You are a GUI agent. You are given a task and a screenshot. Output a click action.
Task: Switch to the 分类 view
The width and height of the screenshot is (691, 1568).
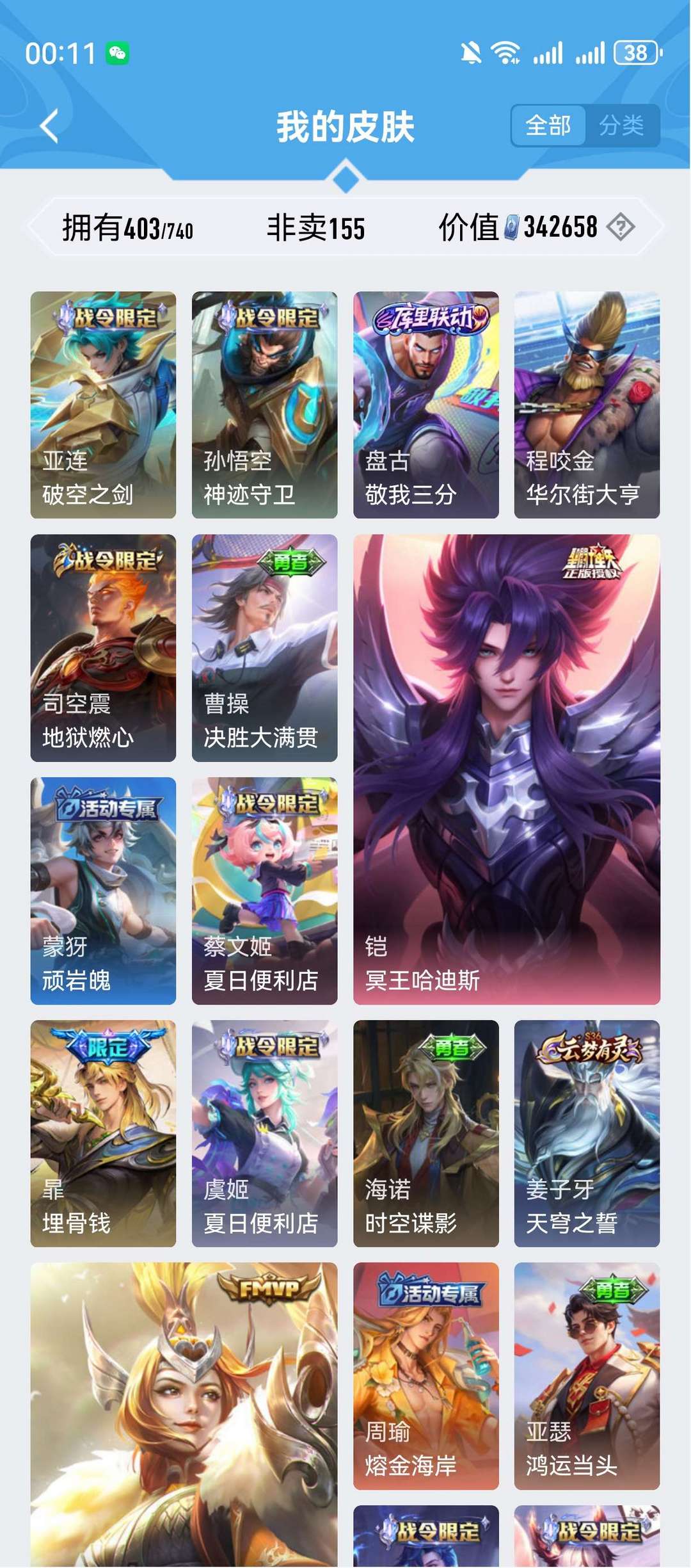(621, 125)
